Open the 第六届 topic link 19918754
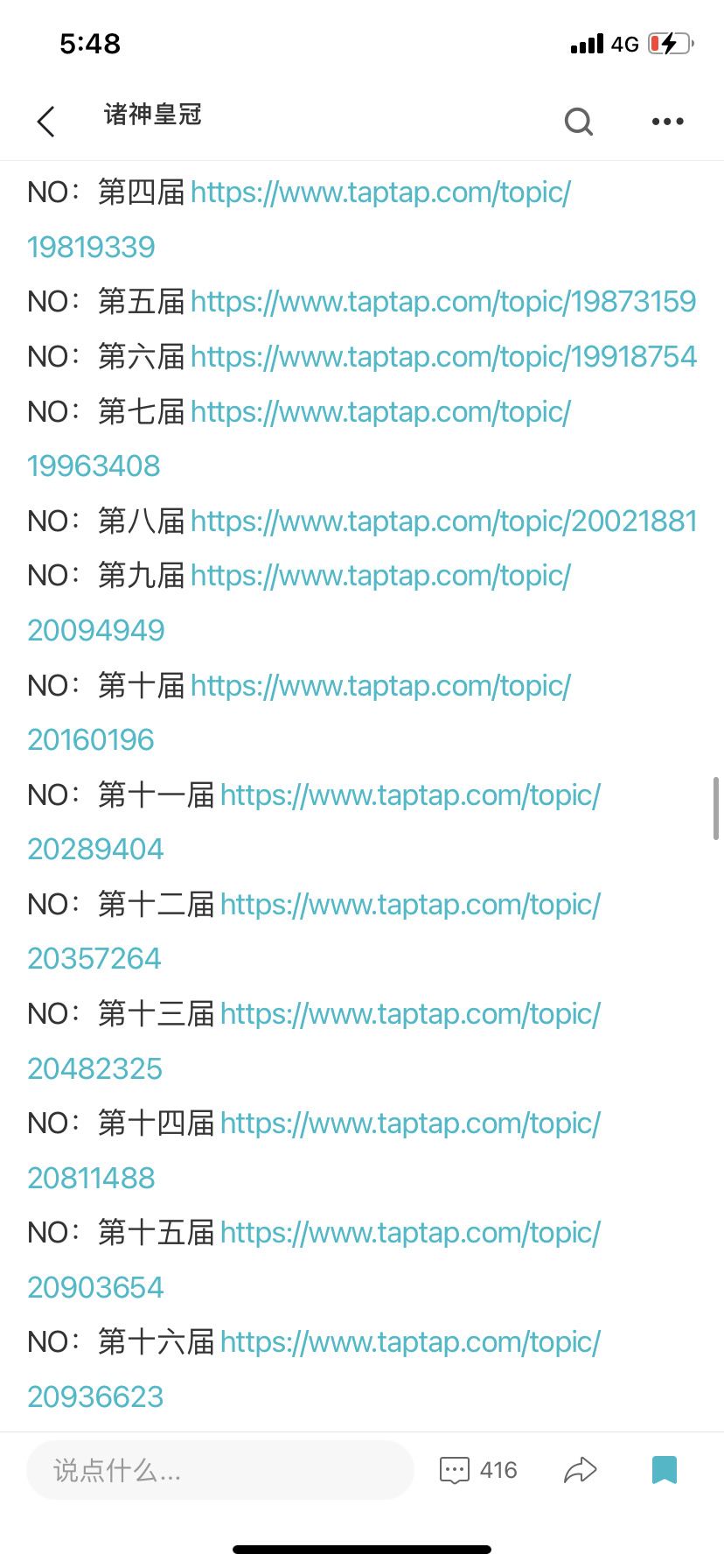Screen dimensions: 724x1568 click(x=444, y=356)
